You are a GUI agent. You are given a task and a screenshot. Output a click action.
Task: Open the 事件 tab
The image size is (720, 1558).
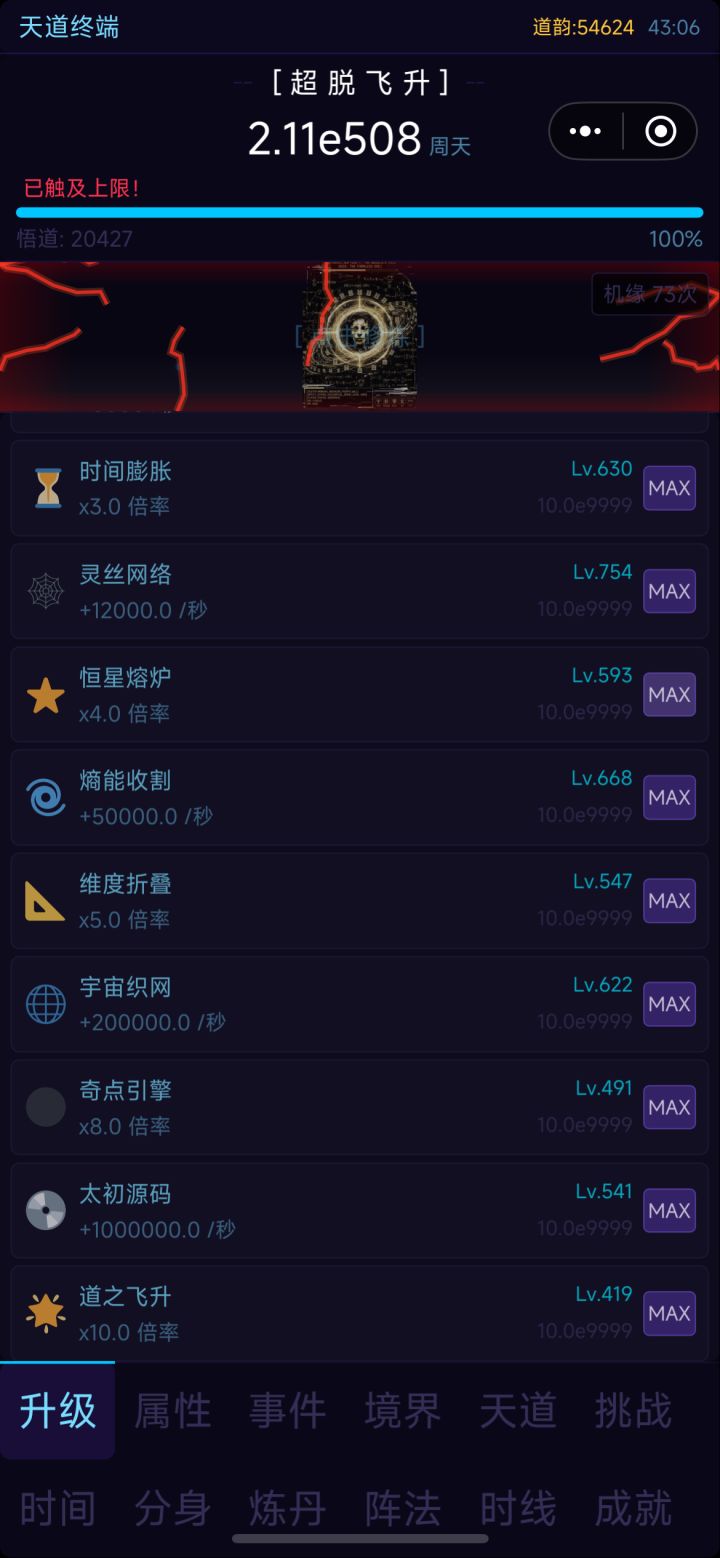tap(287, 1411)
